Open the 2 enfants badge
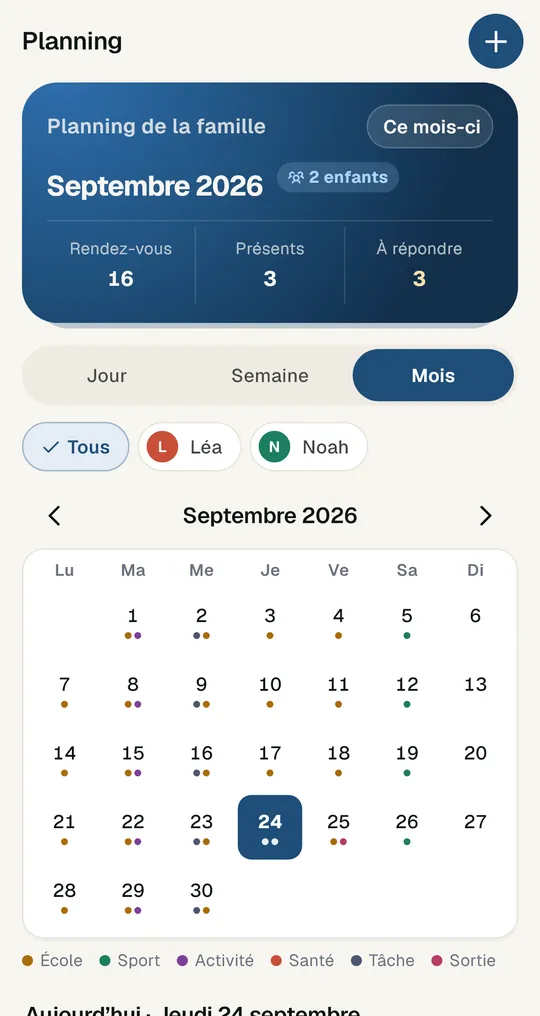This screenshot has height=1016, width=540. click(338, 178)
